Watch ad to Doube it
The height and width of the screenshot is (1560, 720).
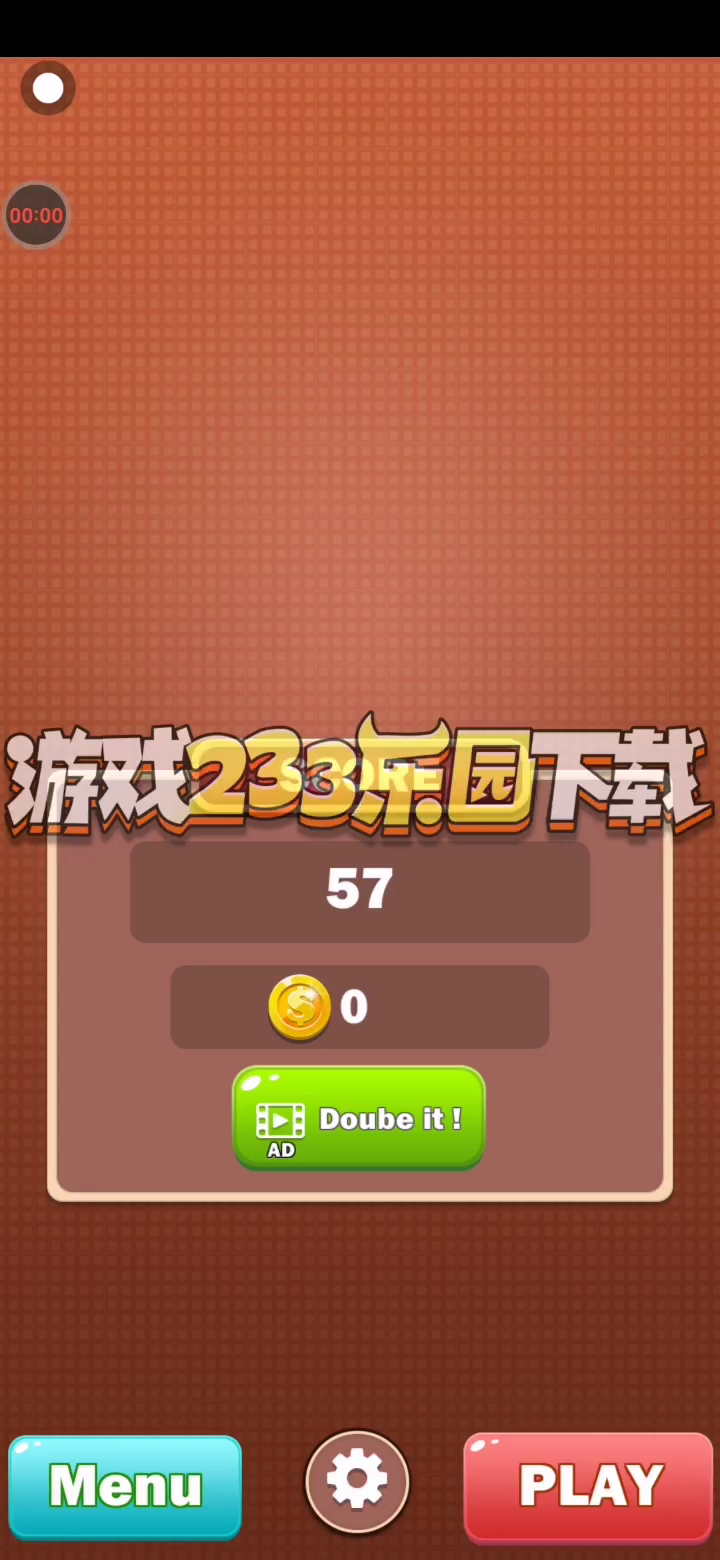click(x=359, y=1117)
